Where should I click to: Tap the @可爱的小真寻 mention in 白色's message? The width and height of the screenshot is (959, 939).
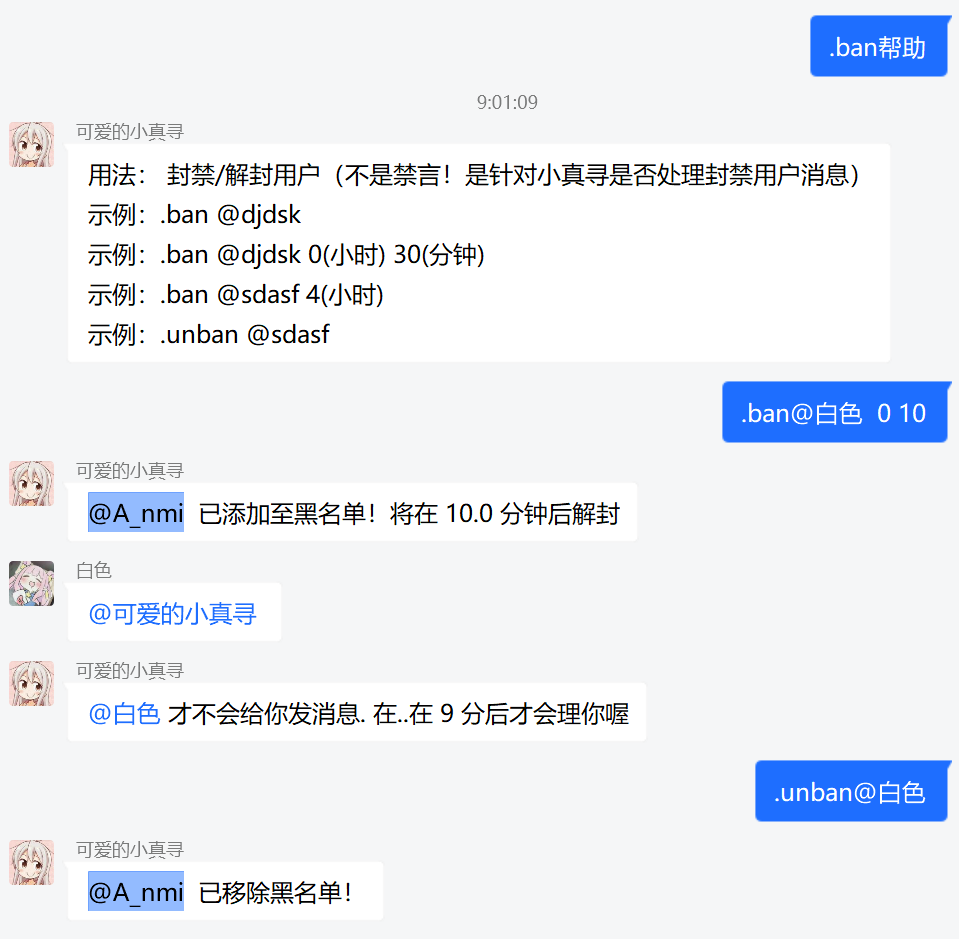point(172,613)
